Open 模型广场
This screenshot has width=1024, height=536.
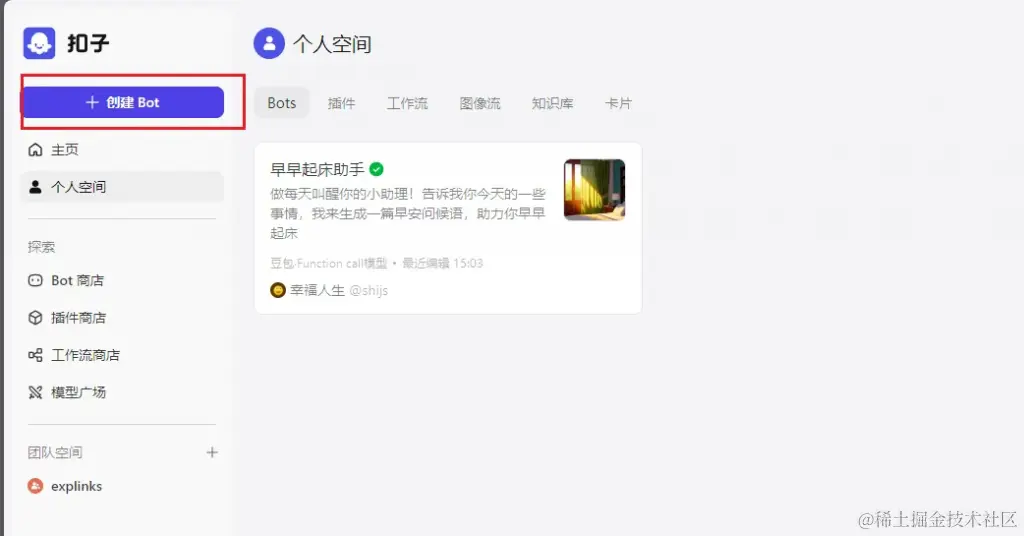pos(78,392)
